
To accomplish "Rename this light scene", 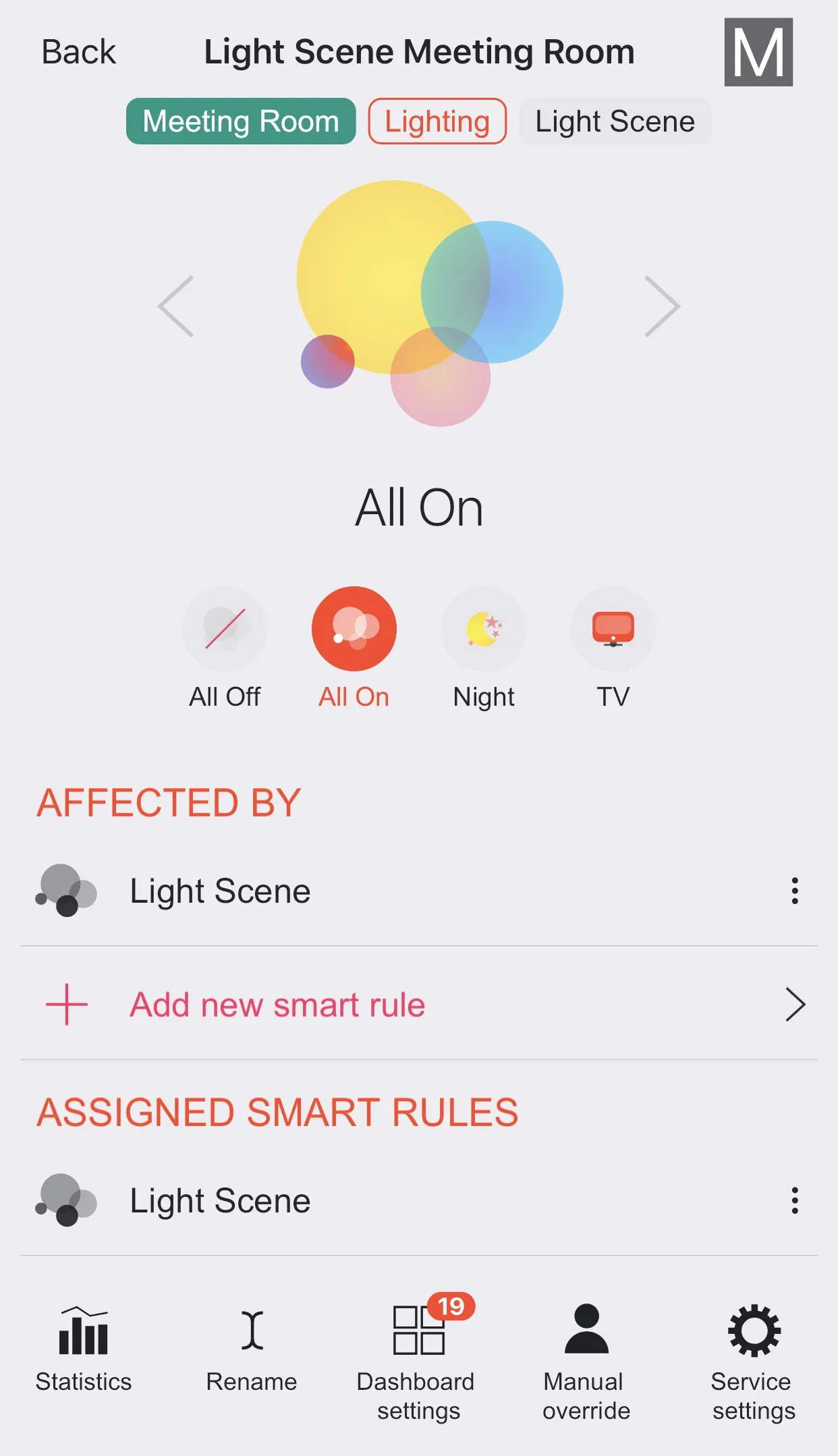I will (252, 1349).
